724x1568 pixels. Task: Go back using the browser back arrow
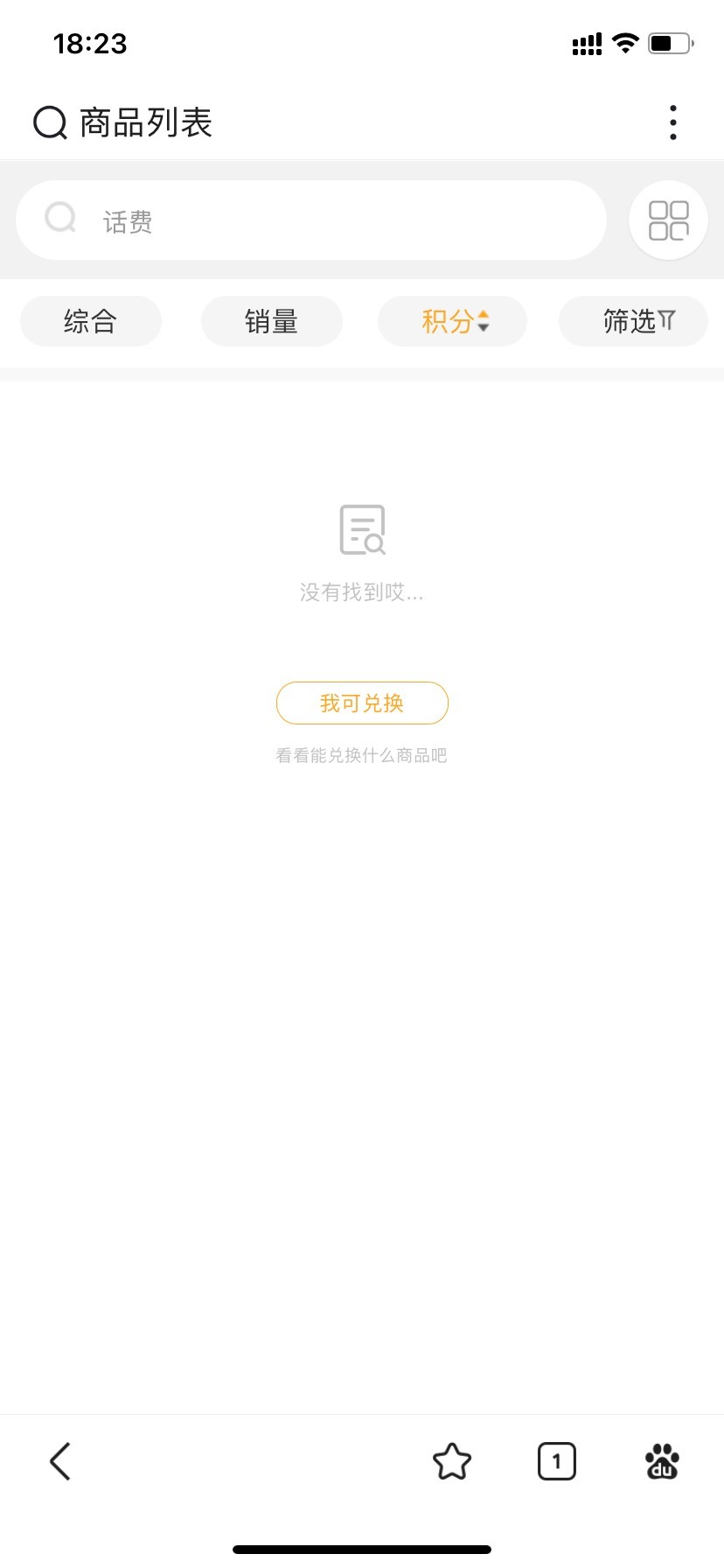pos(59,1461)
